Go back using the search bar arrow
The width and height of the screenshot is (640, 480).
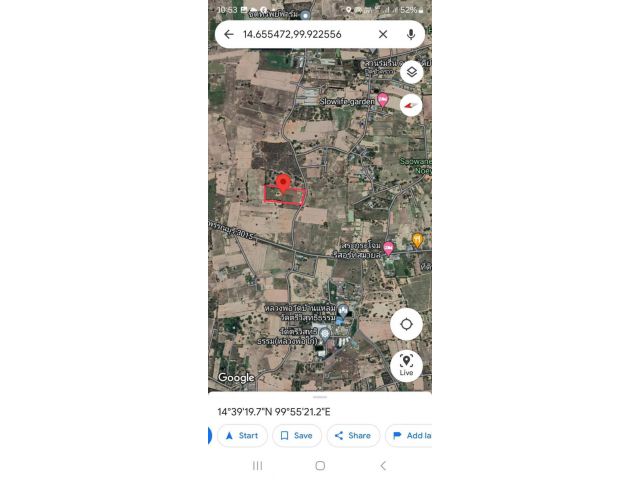click(x=229, y=34)
